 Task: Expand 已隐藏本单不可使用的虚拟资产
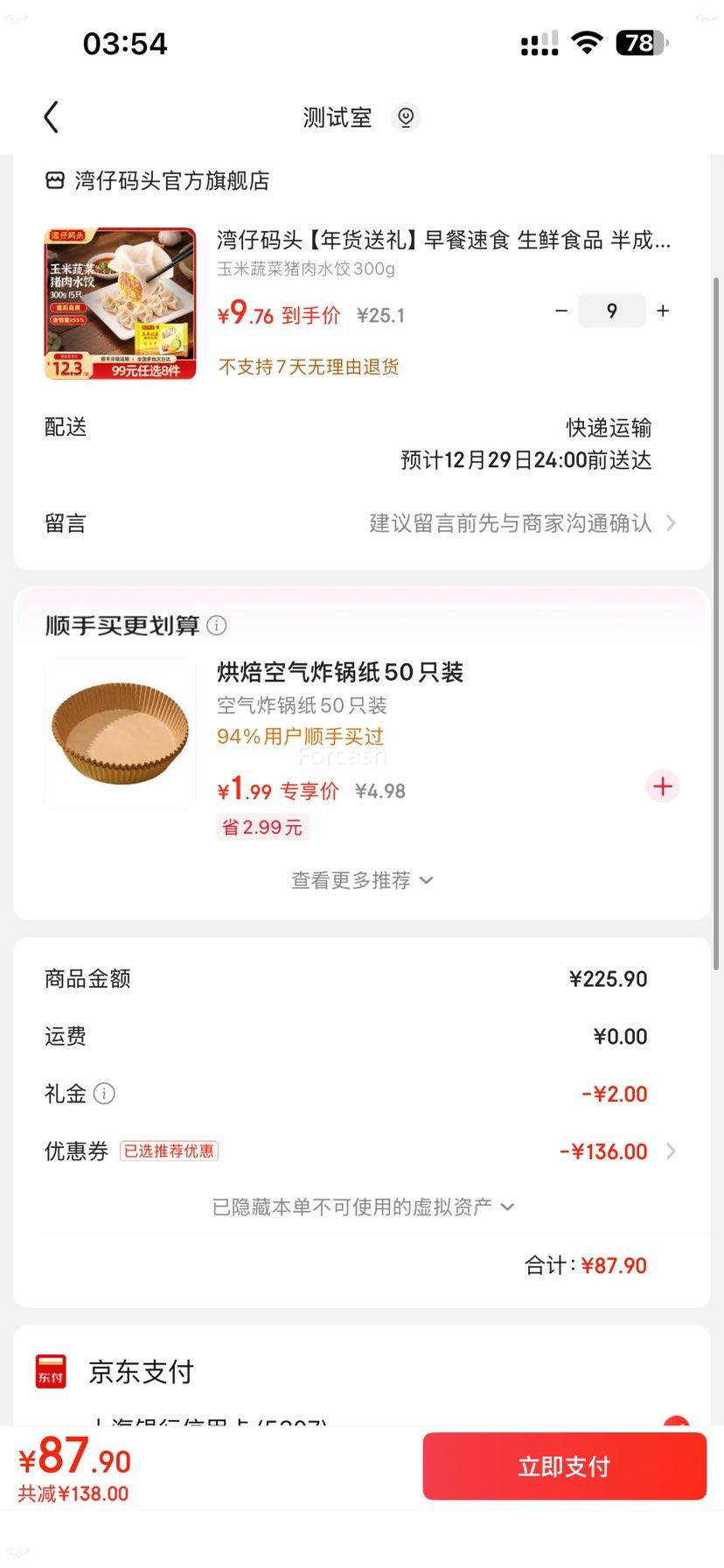click(362, 1206)
